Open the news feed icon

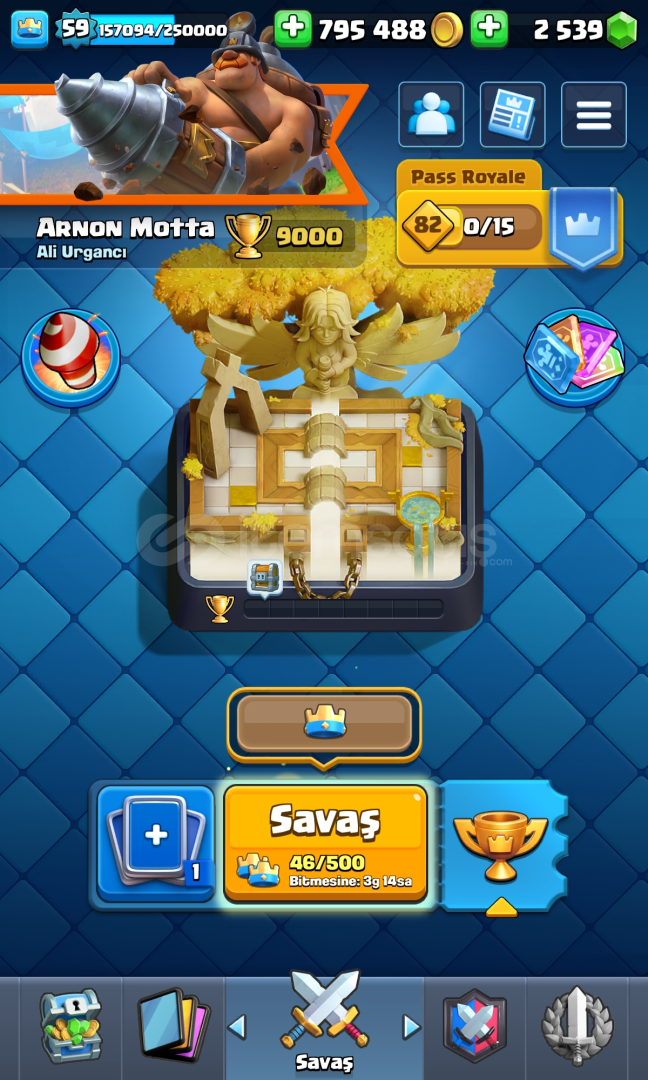pos(512,114)
